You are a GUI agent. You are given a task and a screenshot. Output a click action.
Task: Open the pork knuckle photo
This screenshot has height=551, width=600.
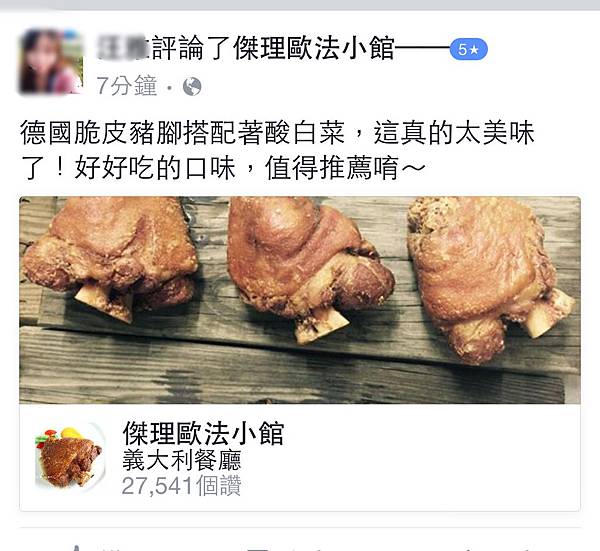299,298
